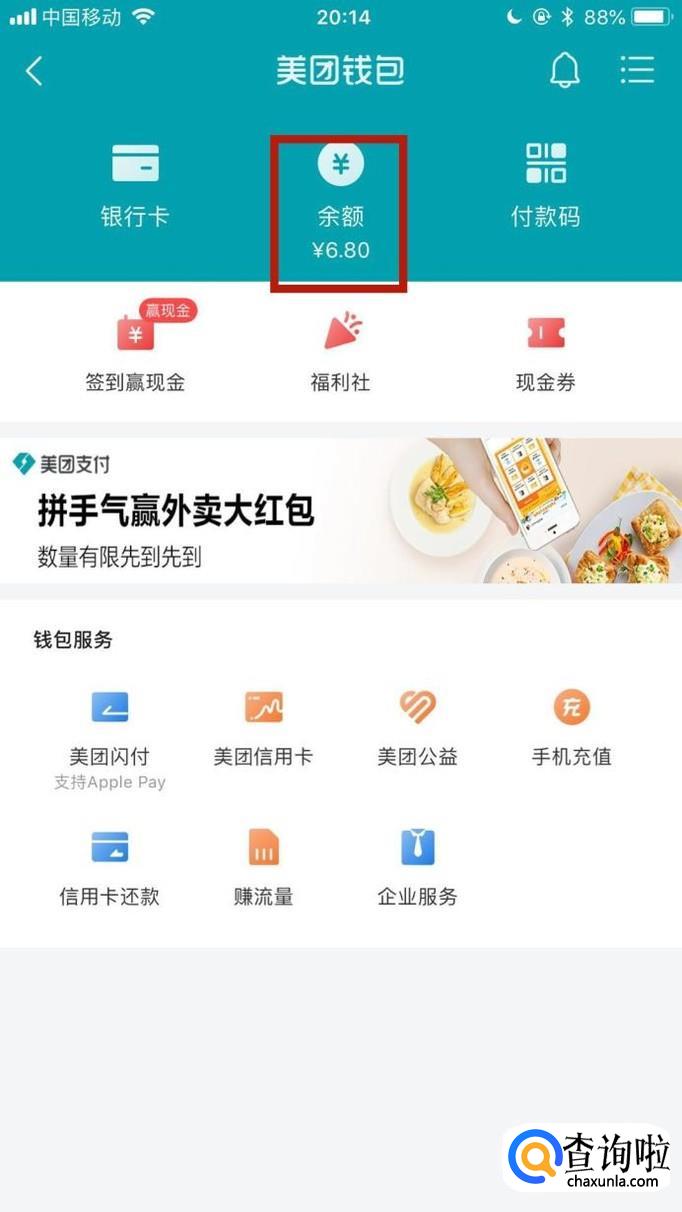
Task: View 现金券 cash coupons
Action: pyautogui.click(x=545, y=350)
